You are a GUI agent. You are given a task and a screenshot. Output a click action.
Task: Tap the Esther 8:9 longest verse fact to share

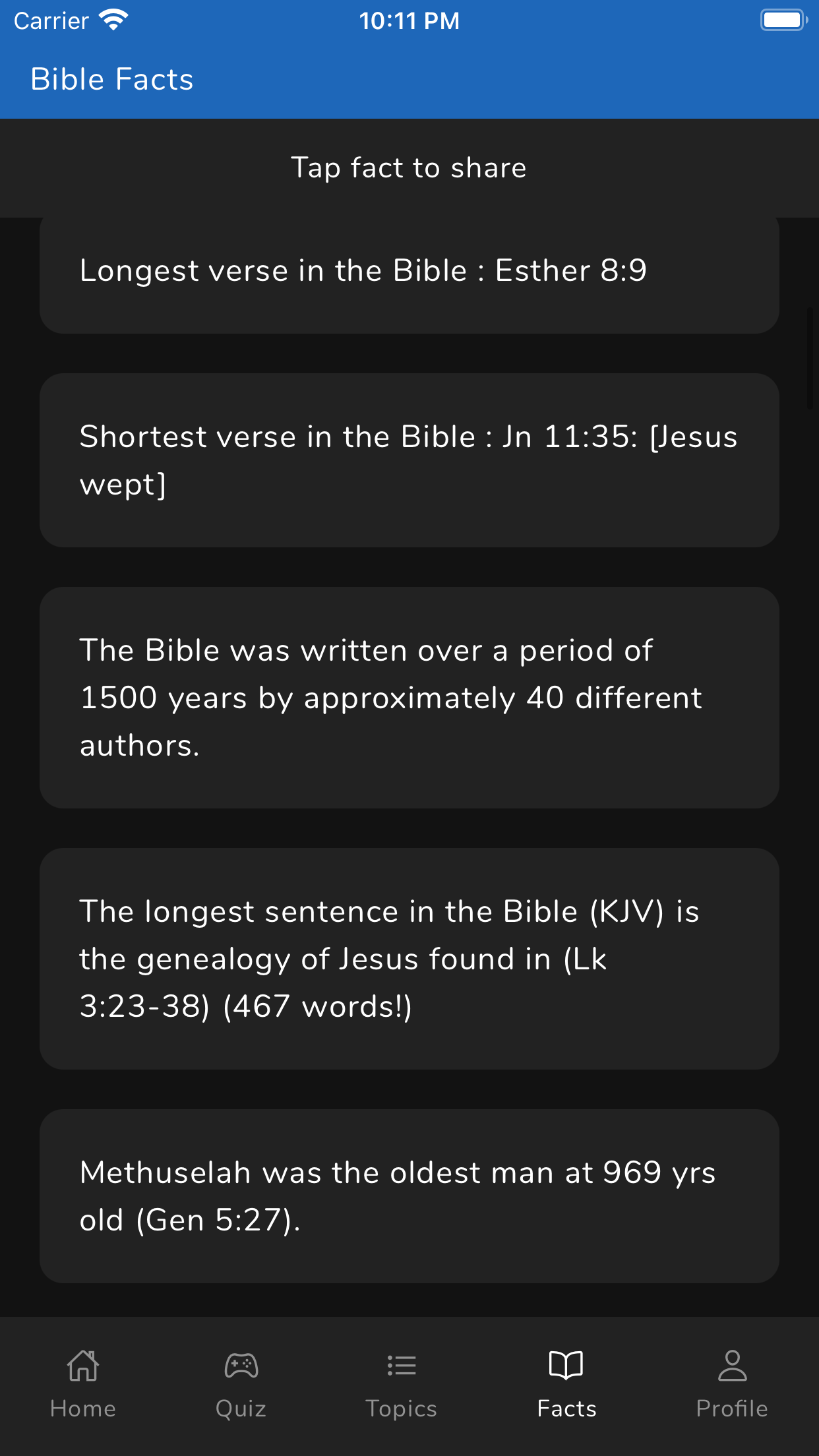point(409,270)
